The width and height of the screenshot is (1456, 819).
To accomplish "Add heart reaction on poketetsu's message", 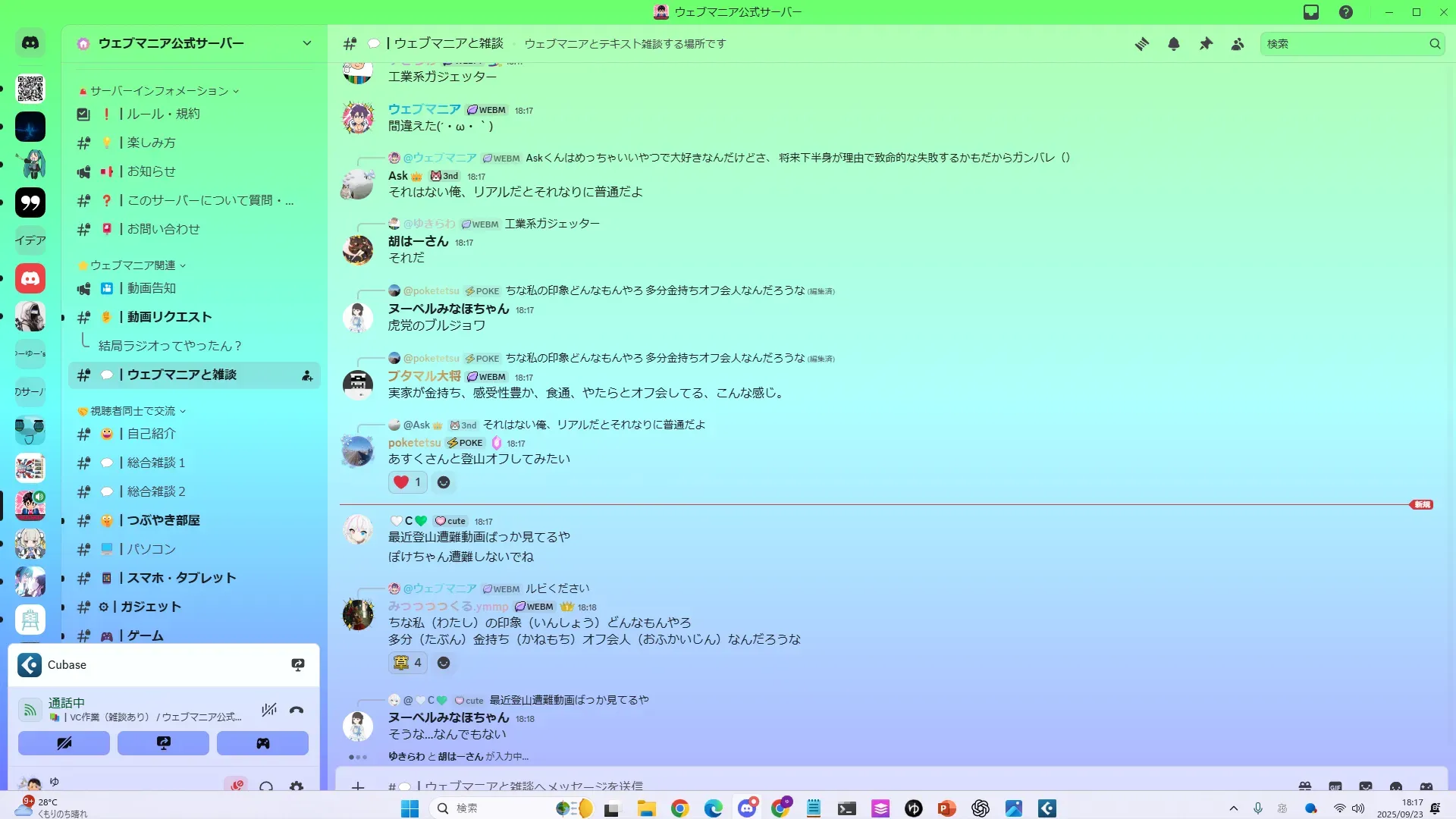I will 407,482.
